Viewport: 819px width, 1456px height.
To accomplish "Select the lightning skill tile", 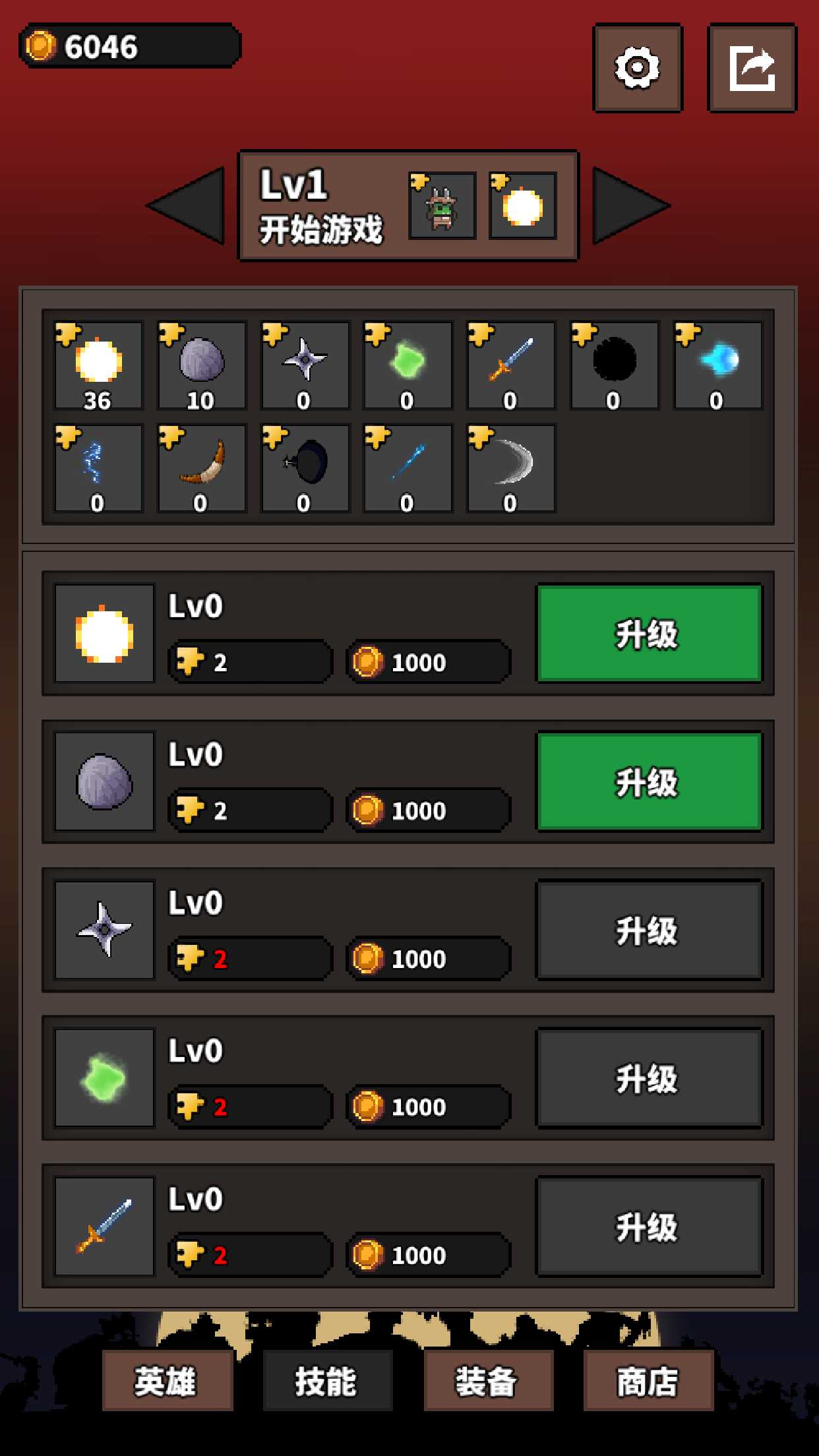I will (98, 468).
